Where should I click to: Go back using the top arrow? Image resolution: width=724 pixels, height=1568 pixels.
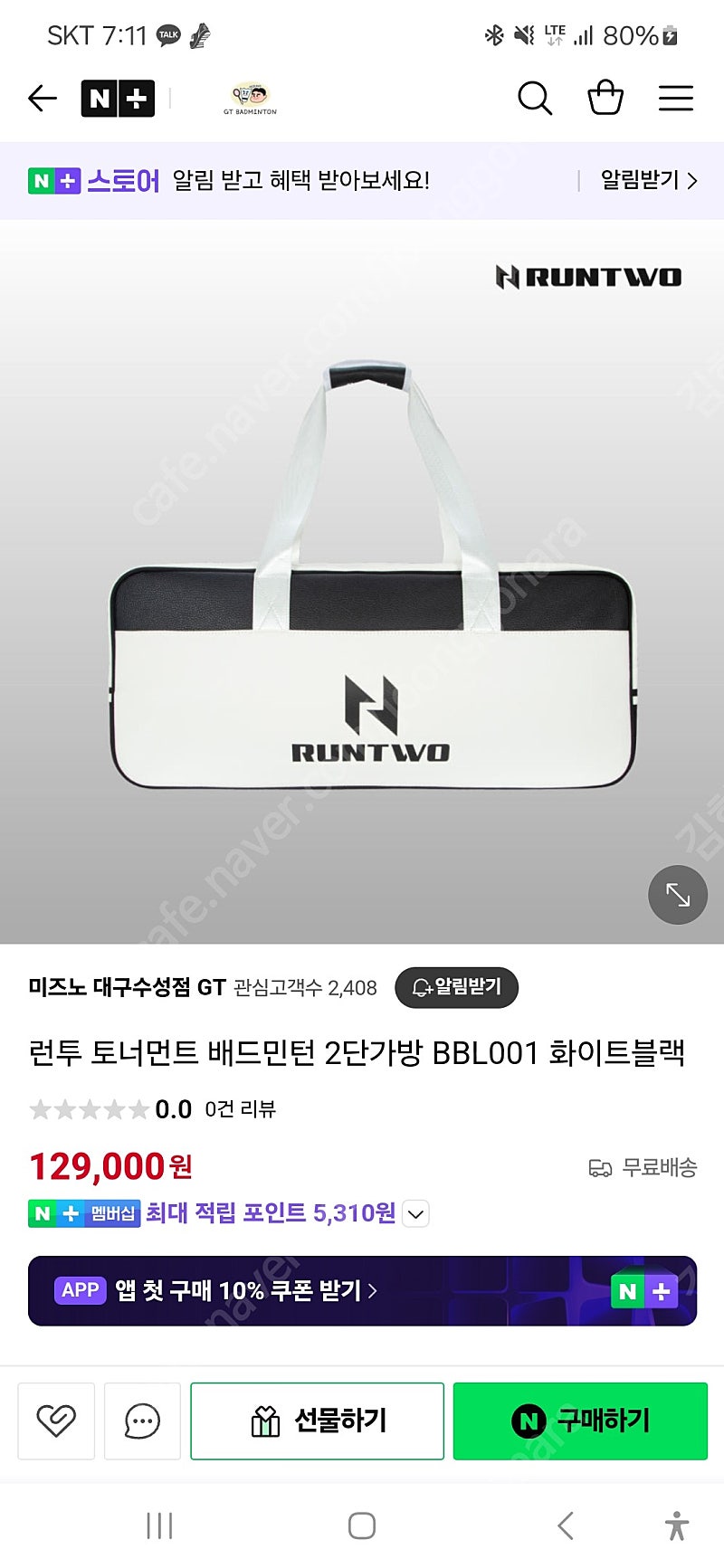[42, 98]
